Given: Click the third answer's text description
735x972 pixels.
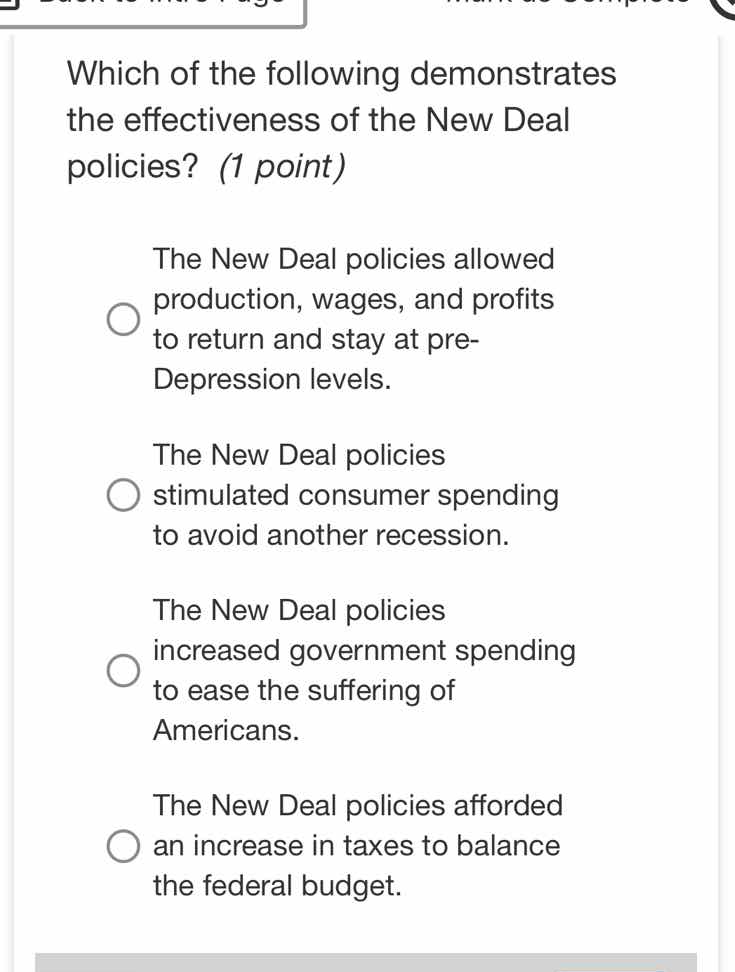Looking at the screenshot, I should coord(364,670).
